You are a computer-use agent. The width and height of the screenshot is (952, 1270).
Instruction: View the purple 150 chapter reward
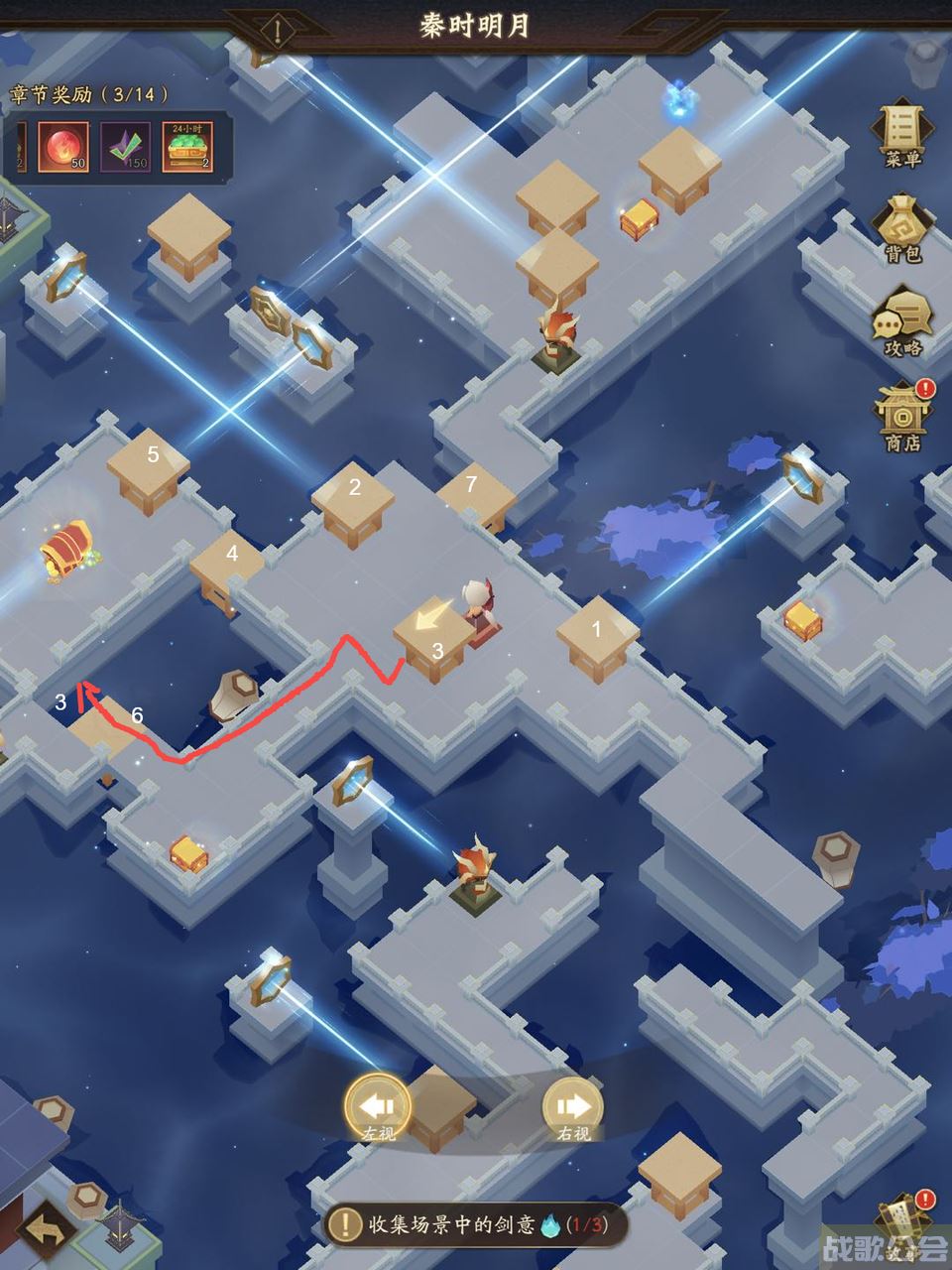(x=126, y=147)
